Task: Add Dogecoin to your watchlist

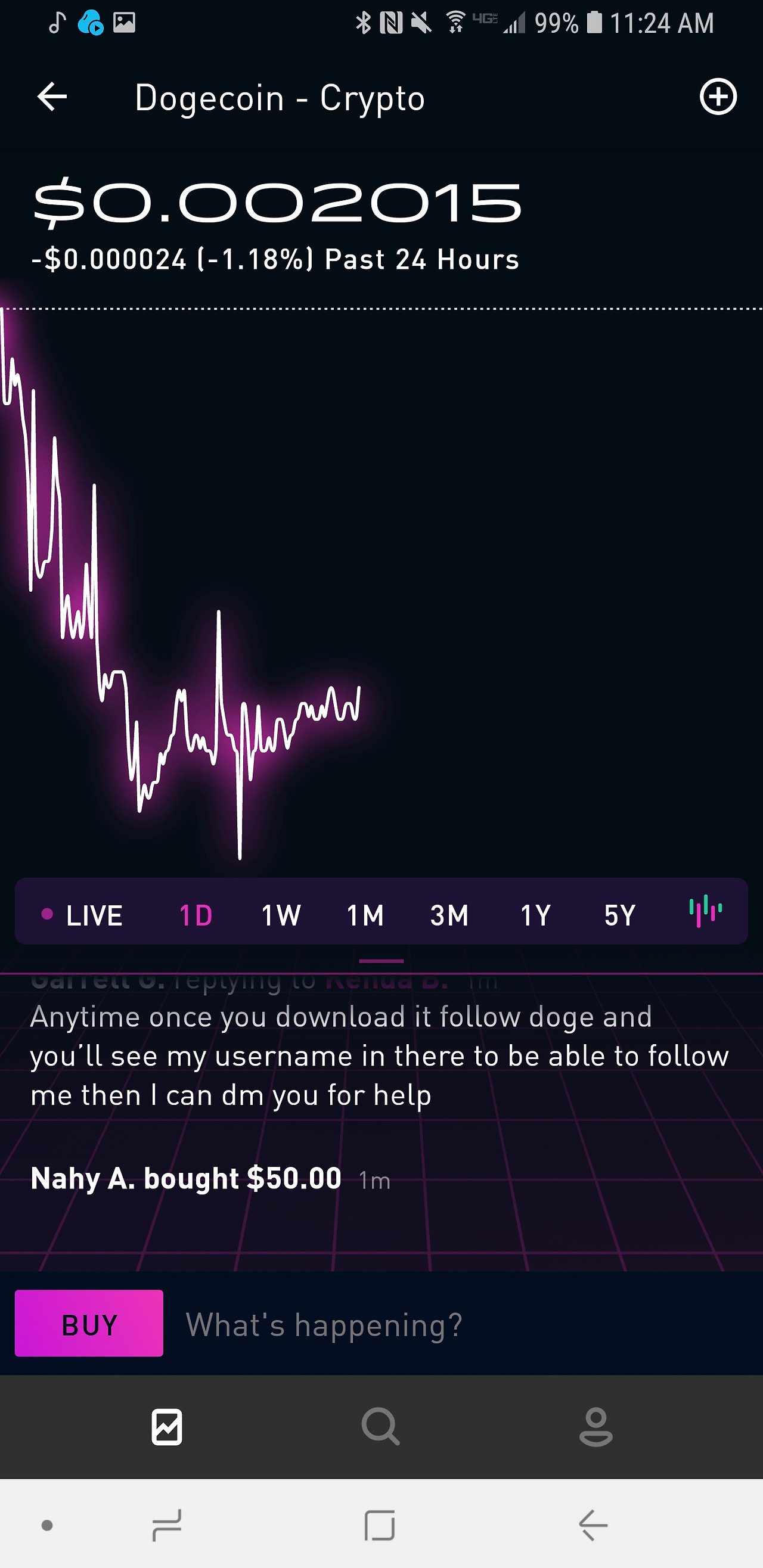Action: click(718, 97)
